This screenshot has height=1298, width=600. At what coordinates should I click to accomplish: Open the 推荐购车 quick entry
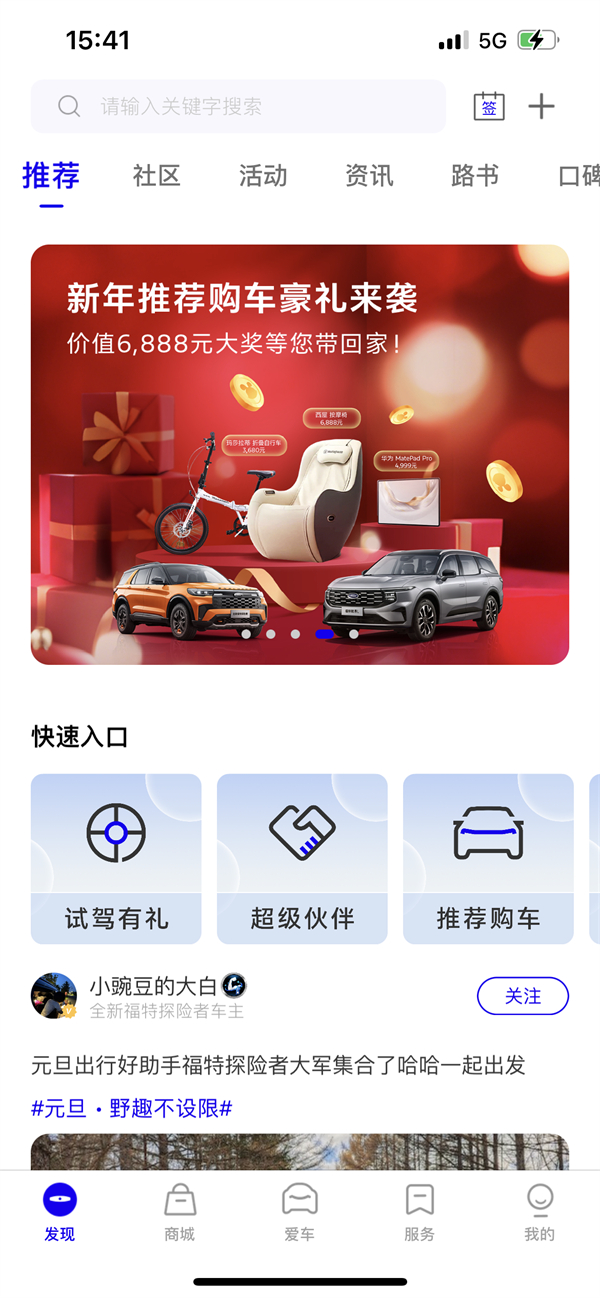(488, 859)
